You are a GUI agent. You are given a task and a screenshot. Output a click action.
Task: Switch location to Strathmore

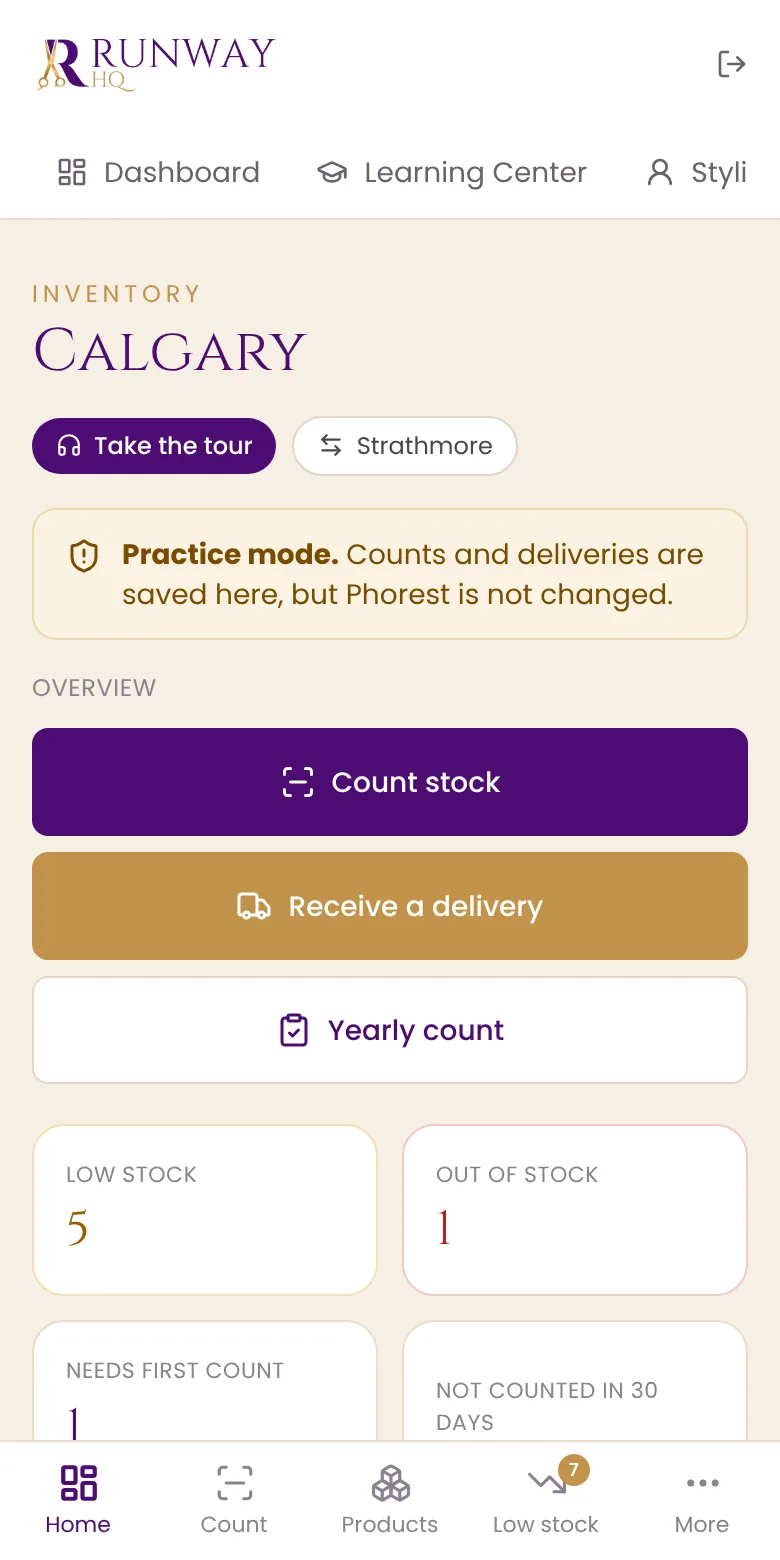405,446
